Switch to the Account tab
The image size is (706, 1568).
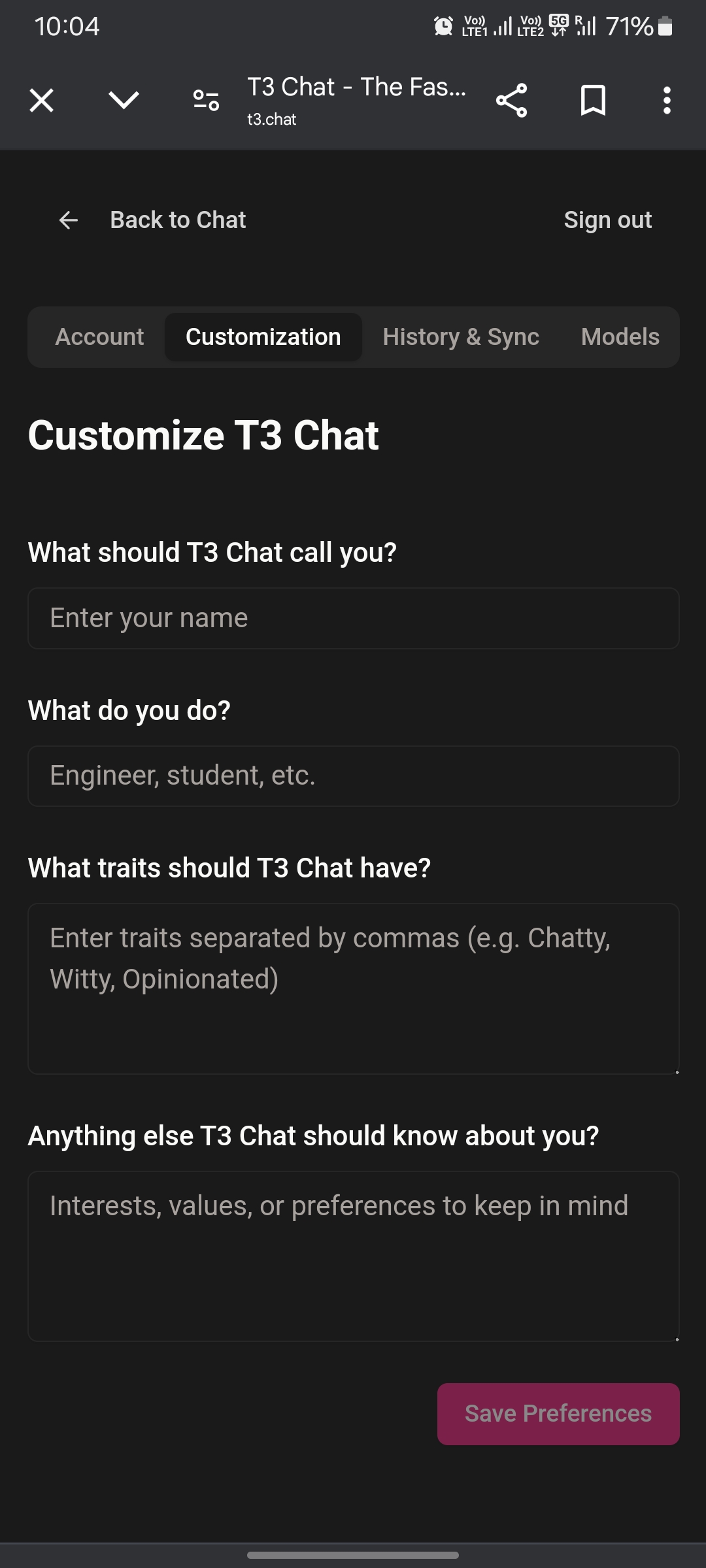(99, 337)
